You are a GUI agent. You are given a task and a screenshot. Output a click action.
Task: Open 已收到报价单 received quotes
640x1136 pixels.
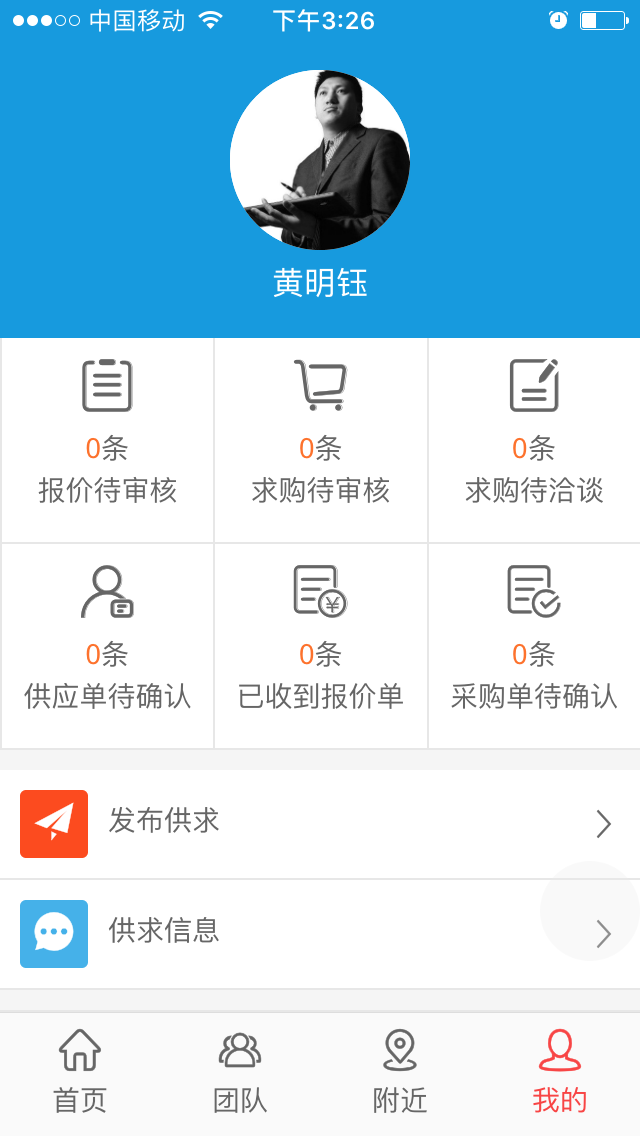click(x=321, y=646)
